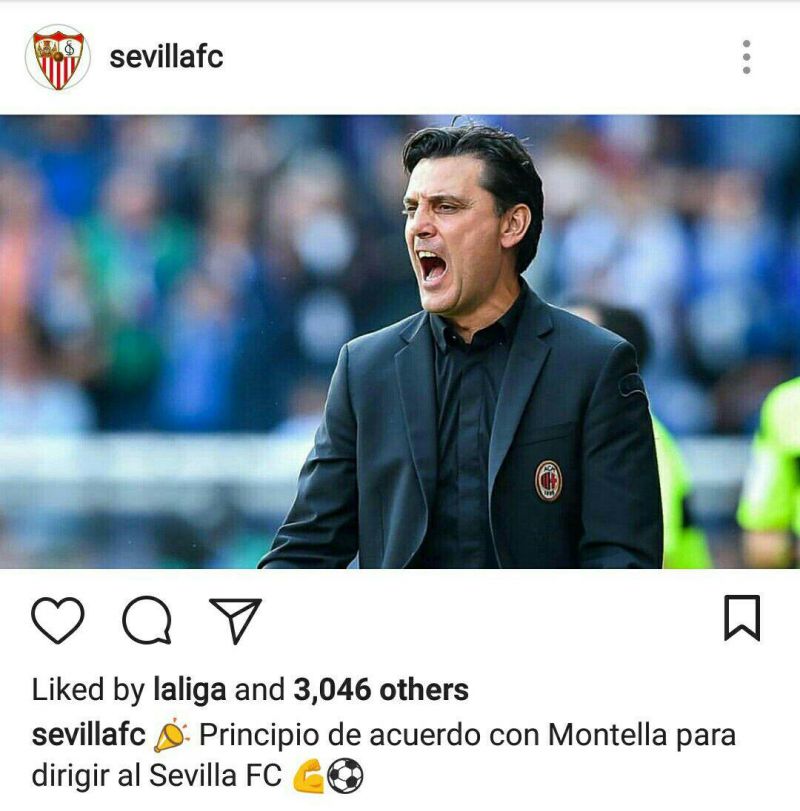Comment on this post
This screenshot has height=811, width=800.
point(147,620)
